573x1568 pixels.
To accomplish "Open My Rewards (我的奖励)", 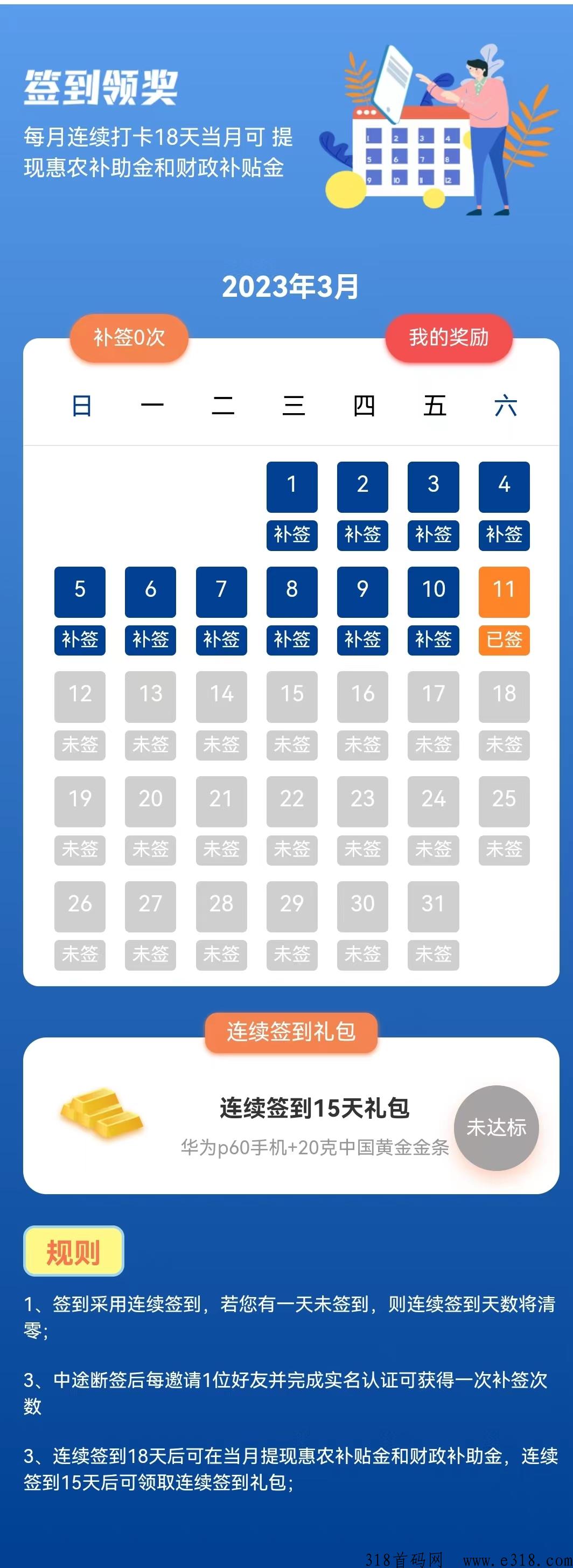I will coord(449,337).
